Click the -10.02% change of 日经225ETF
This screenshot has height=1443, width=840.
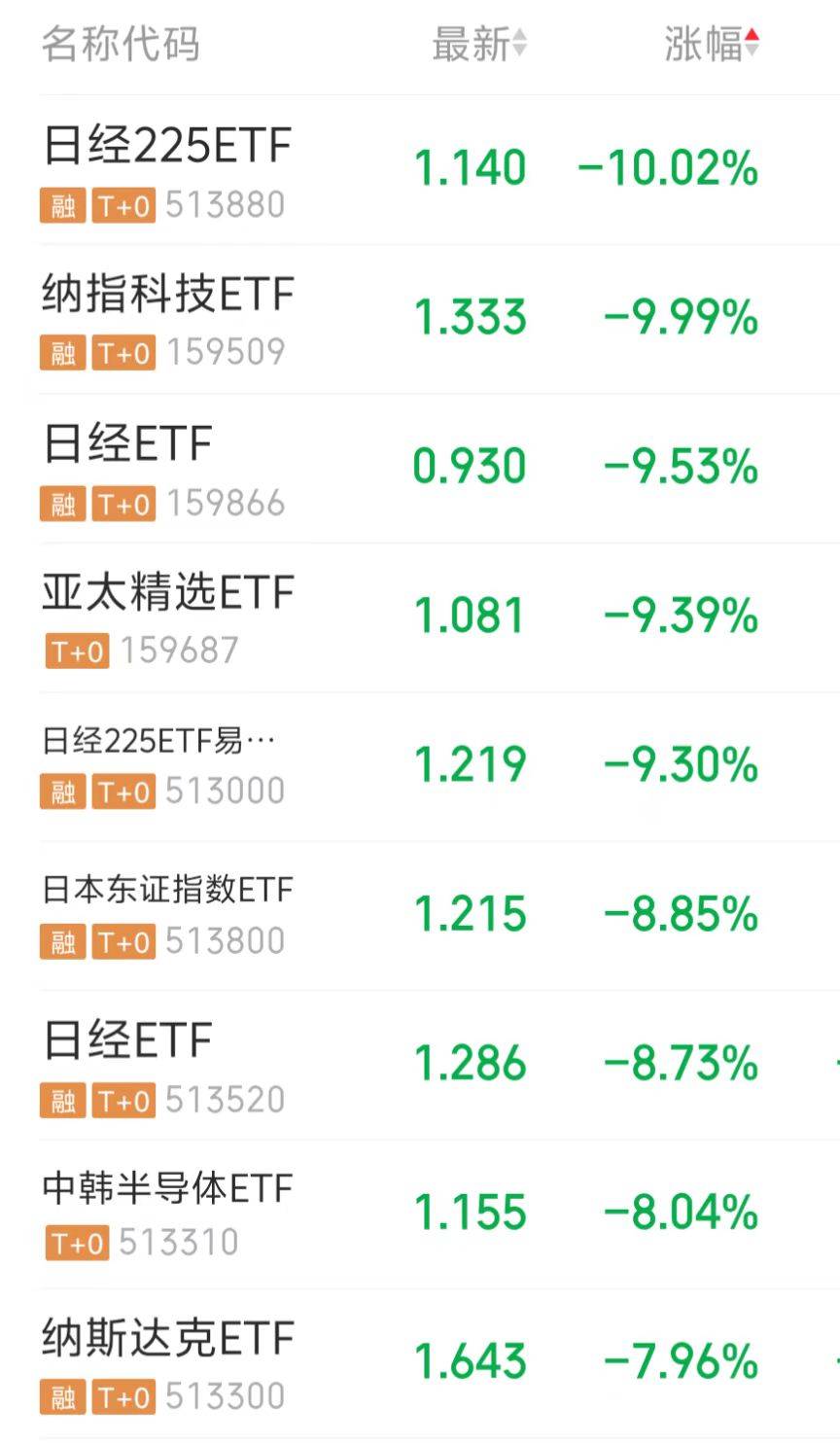pyautogui.click(x=666, y=169)
